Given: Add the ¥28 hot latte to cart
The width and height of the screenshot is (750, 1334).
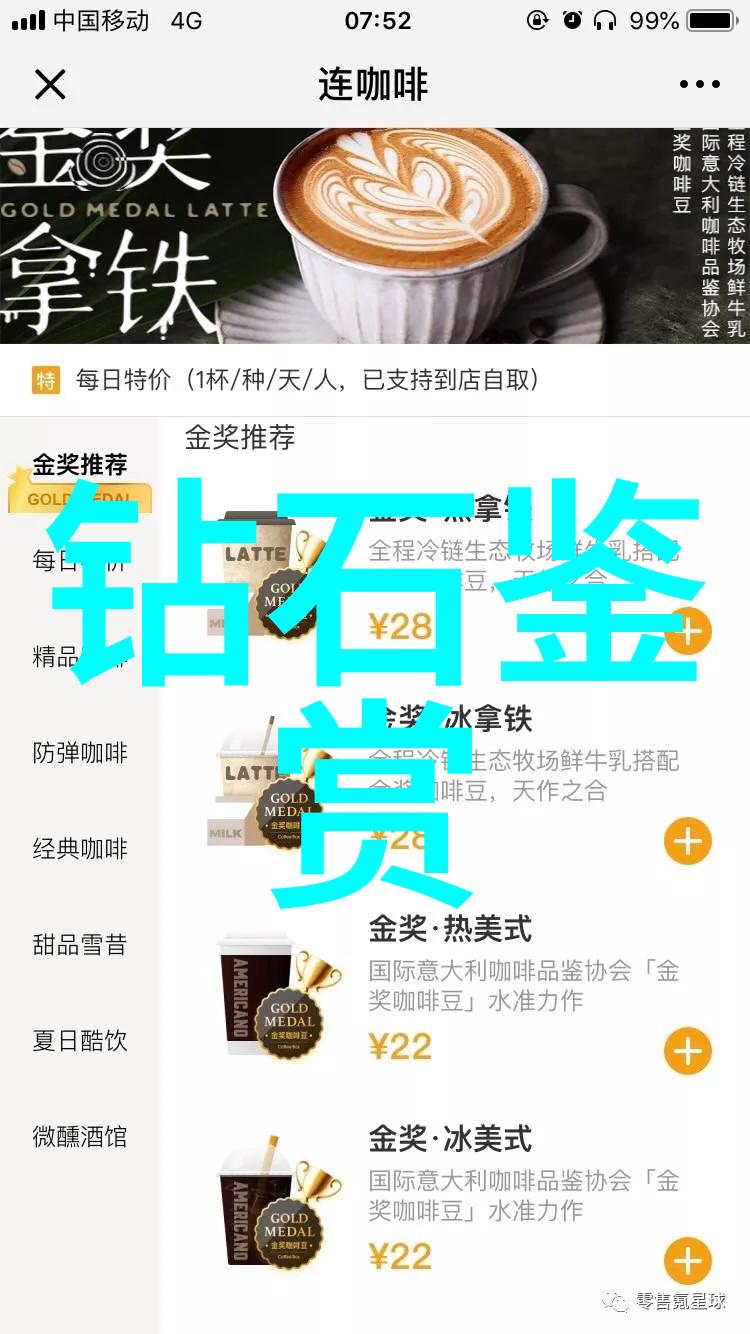Looking at the screenshot, I should click(687, 632).
